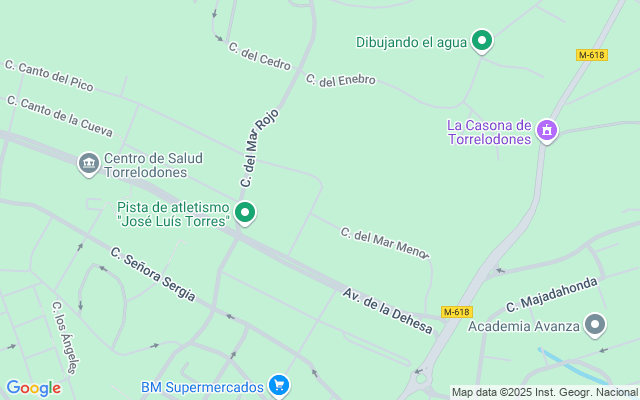The height and width of the screenshot is (400, 640).
Task: Select the Academia Avanza marker
Action: tap(595, 325)
